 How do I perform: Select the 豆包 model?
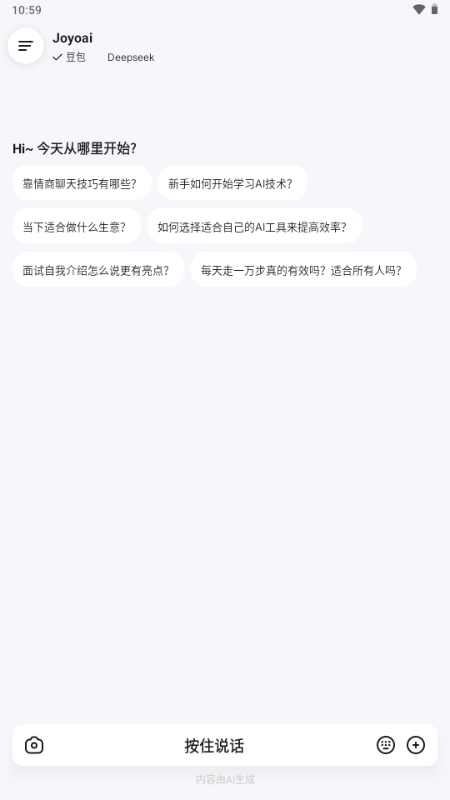[69, 57]
